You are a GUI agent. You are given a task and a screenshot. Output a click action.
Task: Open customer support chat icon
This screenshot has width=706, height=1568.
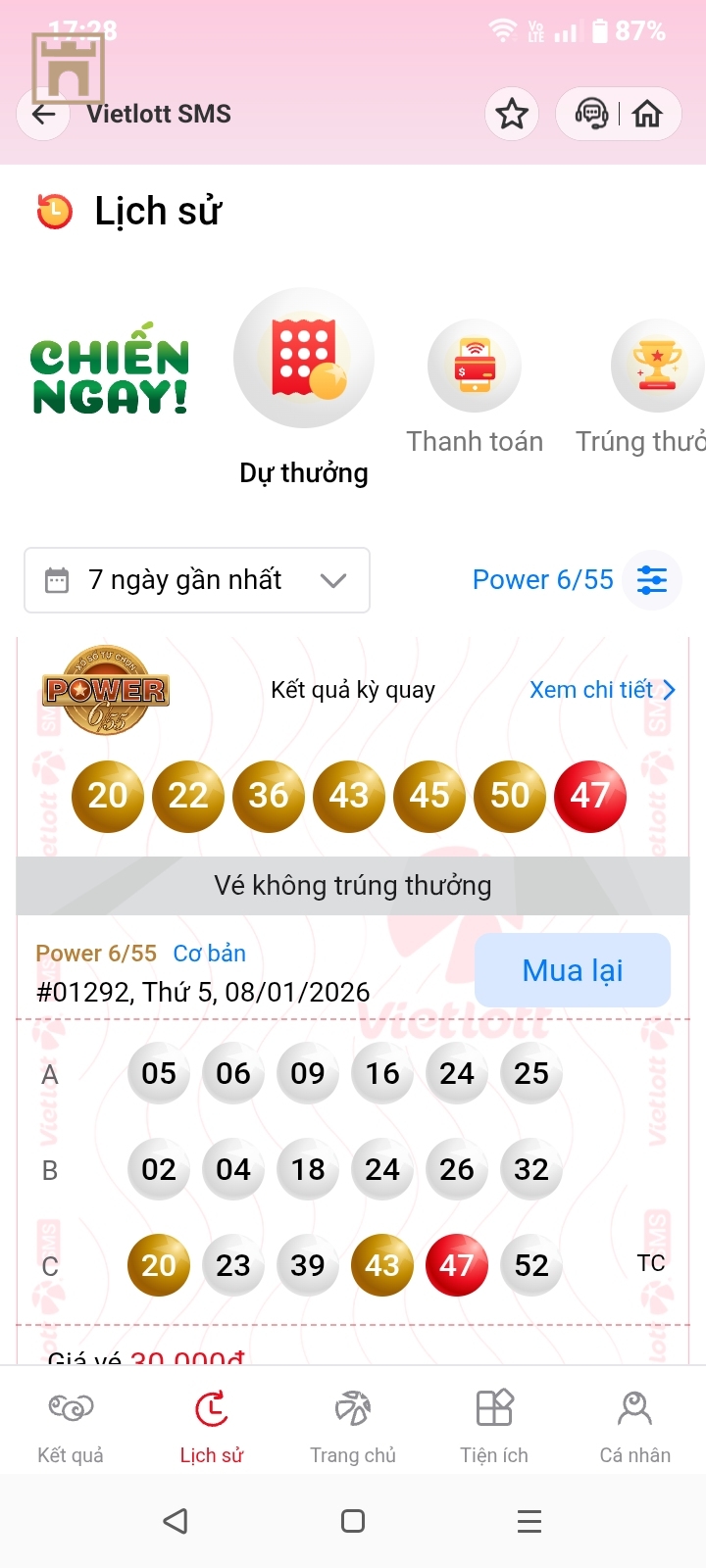[591, 115]
